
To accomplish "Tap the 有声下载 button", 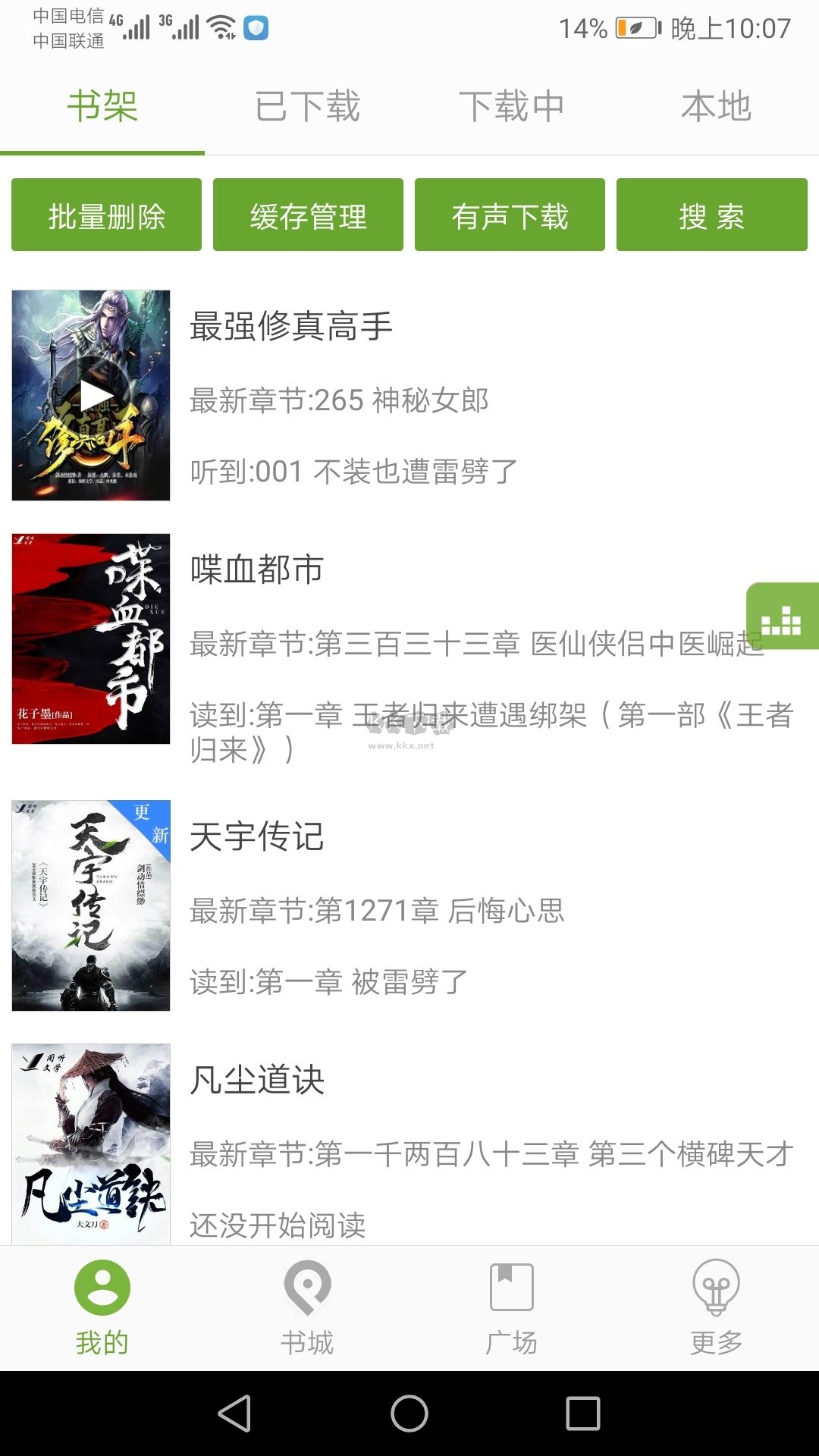I will tap(510, 215).
